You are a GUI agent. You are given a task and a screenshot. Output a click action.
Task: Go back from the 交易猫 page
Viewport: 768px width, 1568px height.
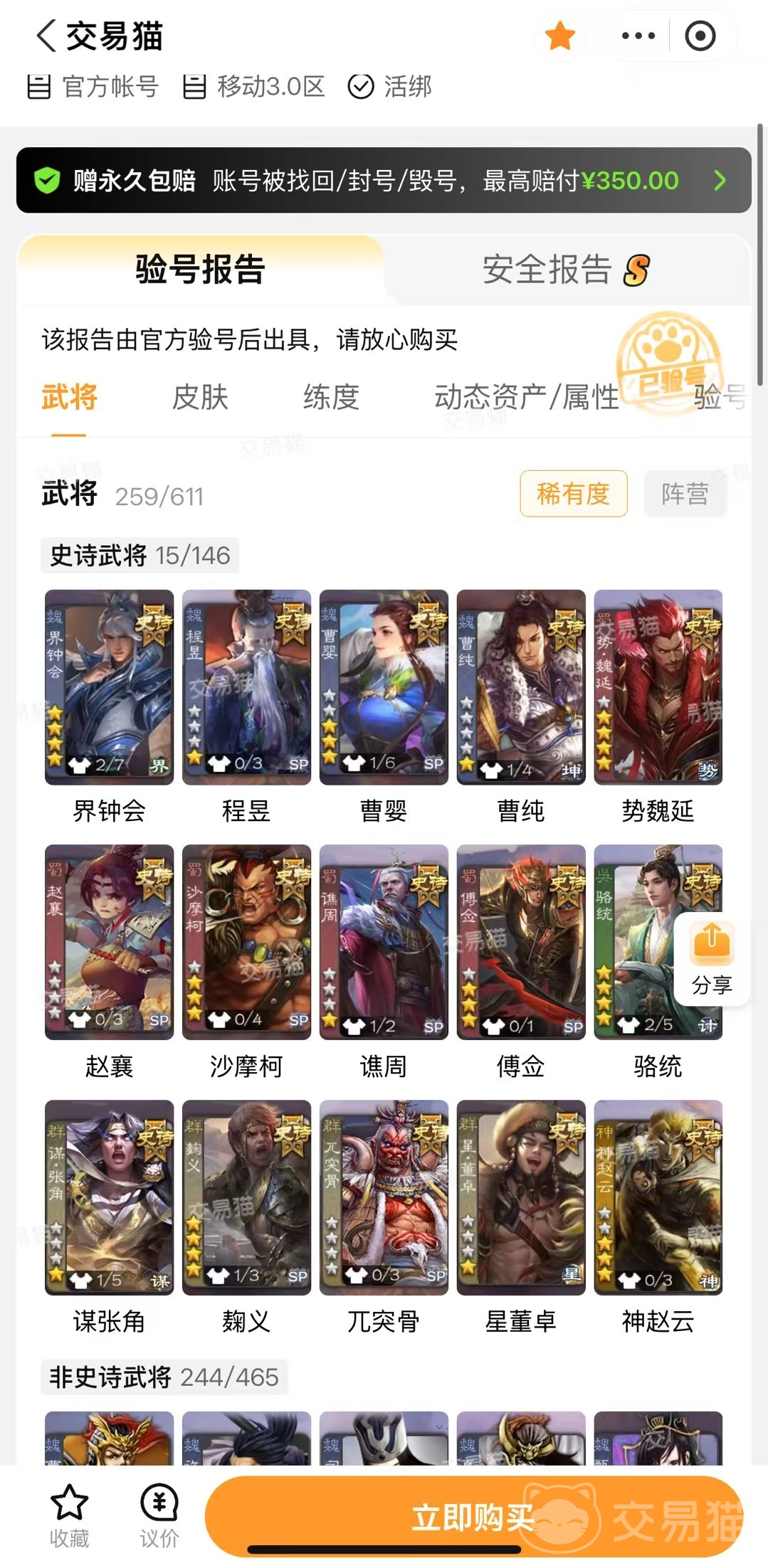[46, 36]
